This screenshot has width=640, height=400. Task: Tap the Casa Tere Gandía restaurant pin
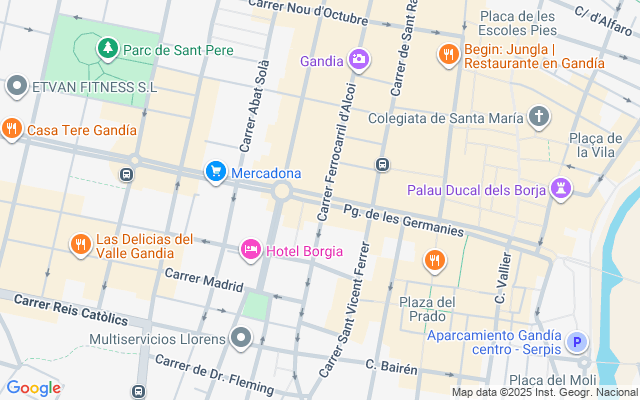click(x=12, y=129)
